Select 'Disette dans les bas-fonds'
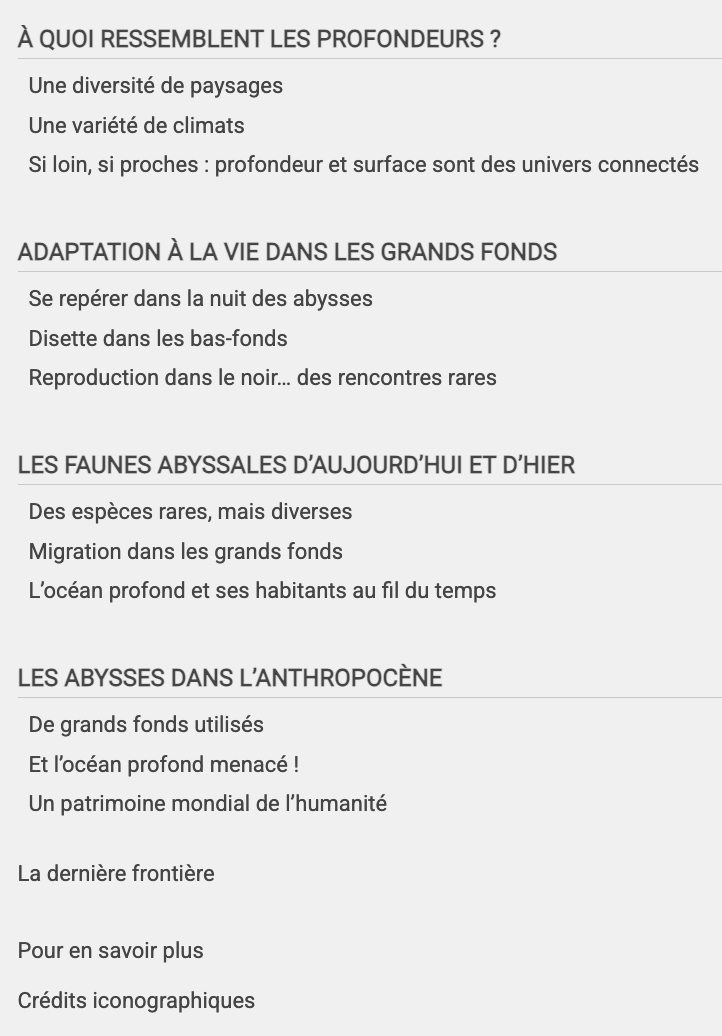This screenshot has height=1036, width=722. tap(158, 339)
